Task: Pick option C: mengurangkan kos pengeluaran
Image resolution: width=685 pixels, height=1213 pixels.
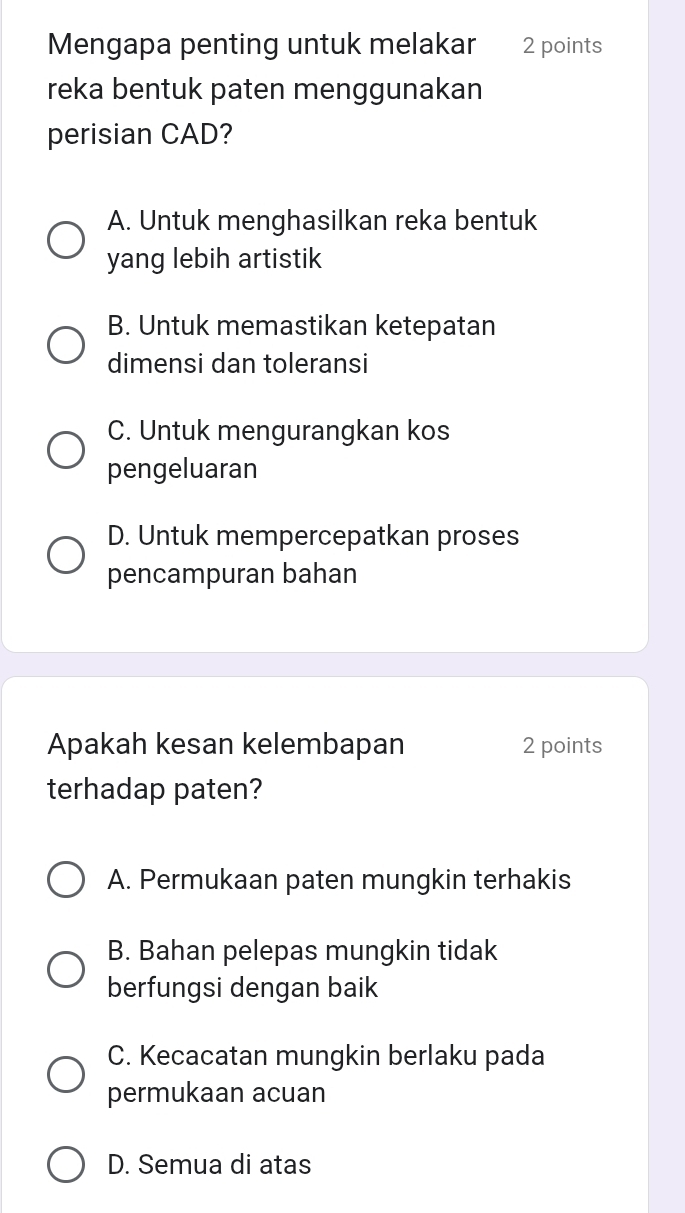Action: pyautogui.click(x=67, y=450)
